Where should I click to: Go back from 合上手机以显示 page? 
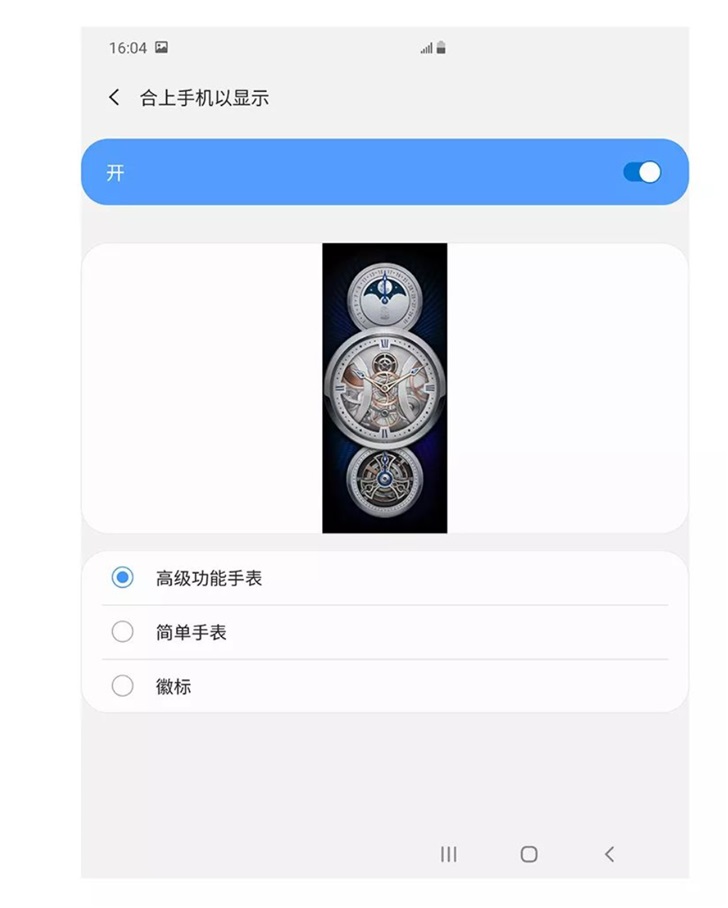coord(114,97)
